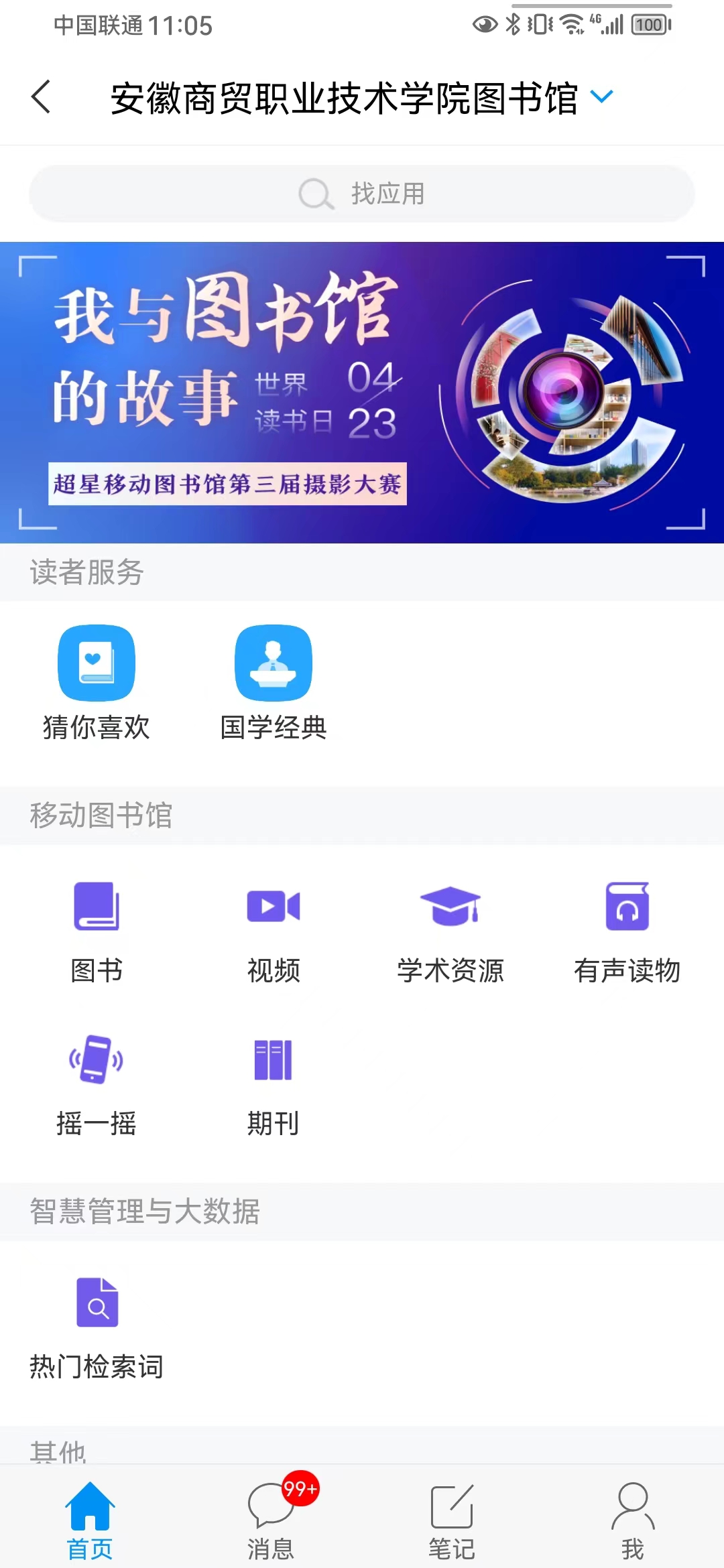This screenshot has width=724, height=1568.
Task: Open the 图书 books section
Action: pyautogui.click(x=97, y=930)
